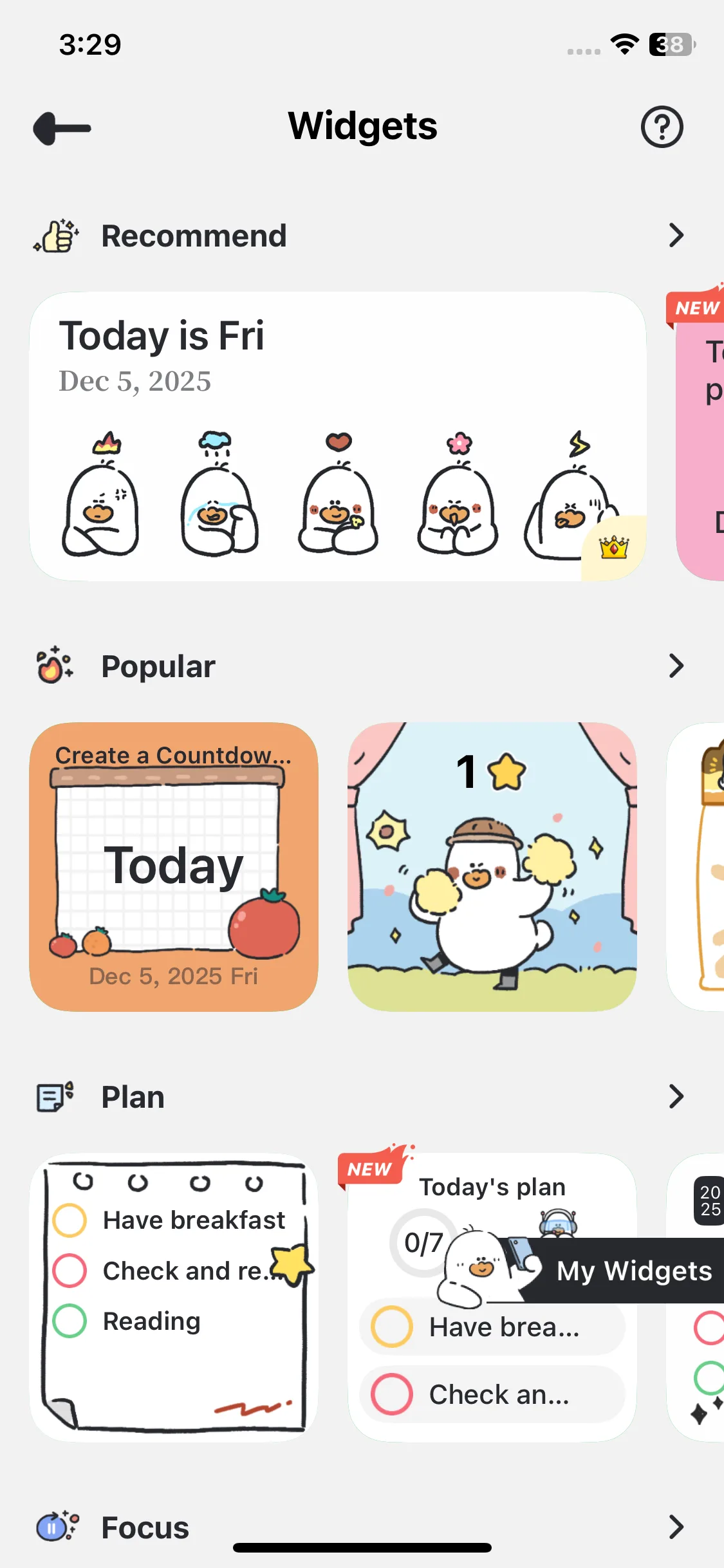Go back using the arrow icon
The height and width of the screenshot is (1568, 724).
(62, 128)
